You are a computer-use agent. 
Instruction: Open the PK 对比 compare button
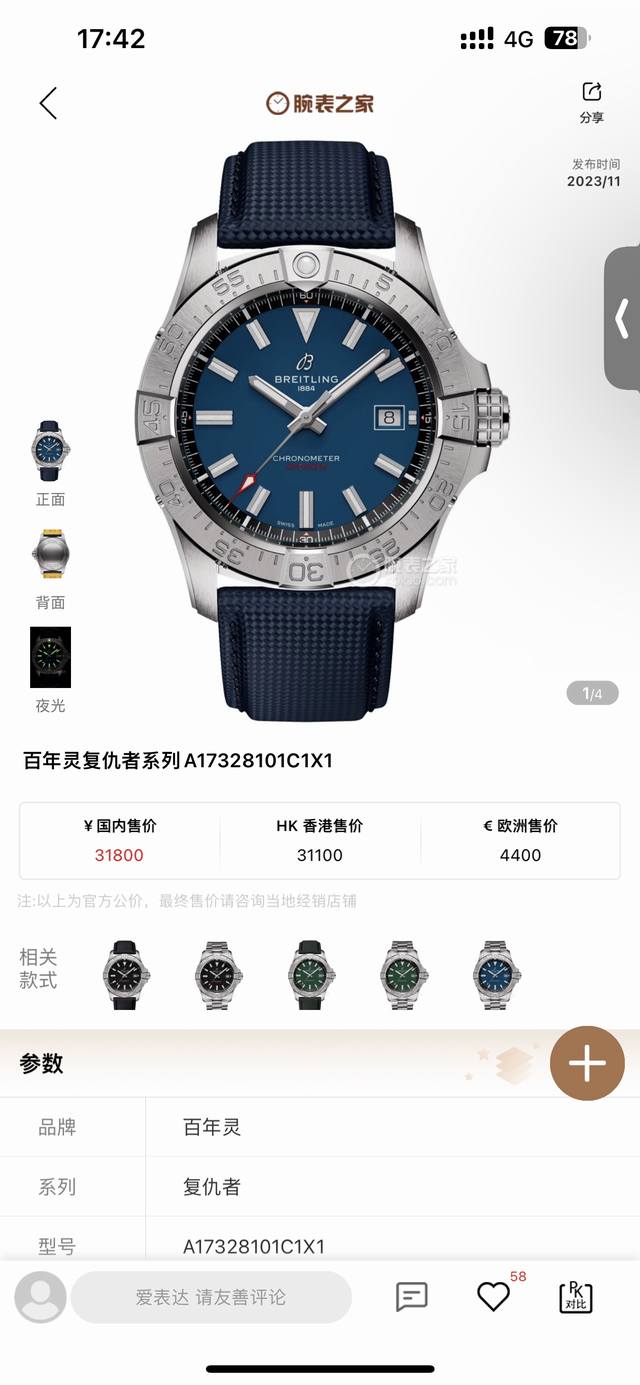pos(575,1297)
